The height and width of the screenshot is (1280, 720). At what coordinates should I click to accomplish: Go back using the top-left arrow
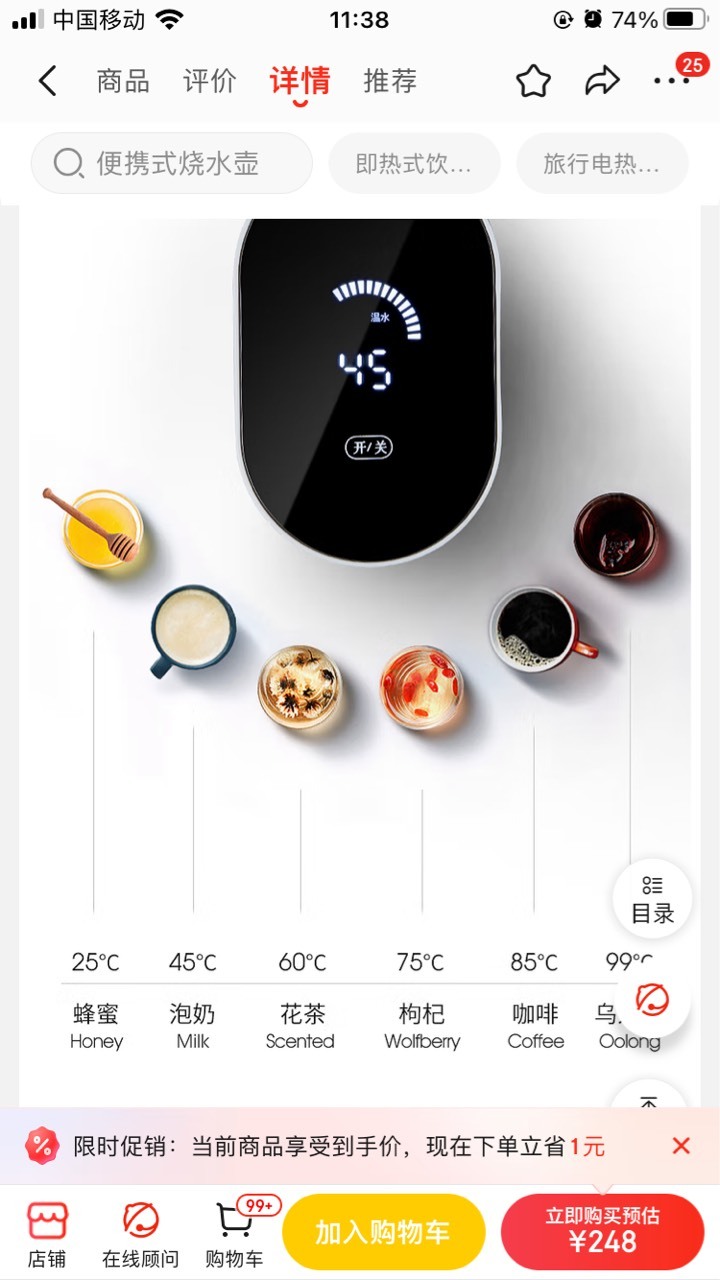[x=47, y=81]
